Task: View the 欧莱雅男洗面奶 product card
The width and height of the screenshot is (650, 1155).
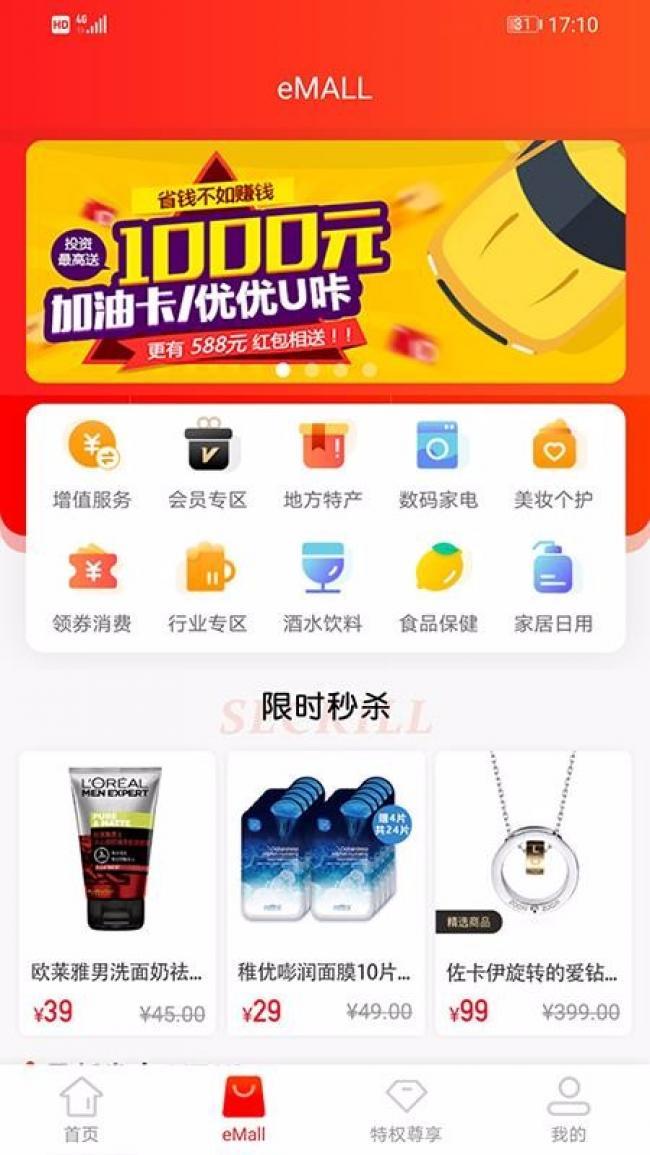Action: coord(118,892)
